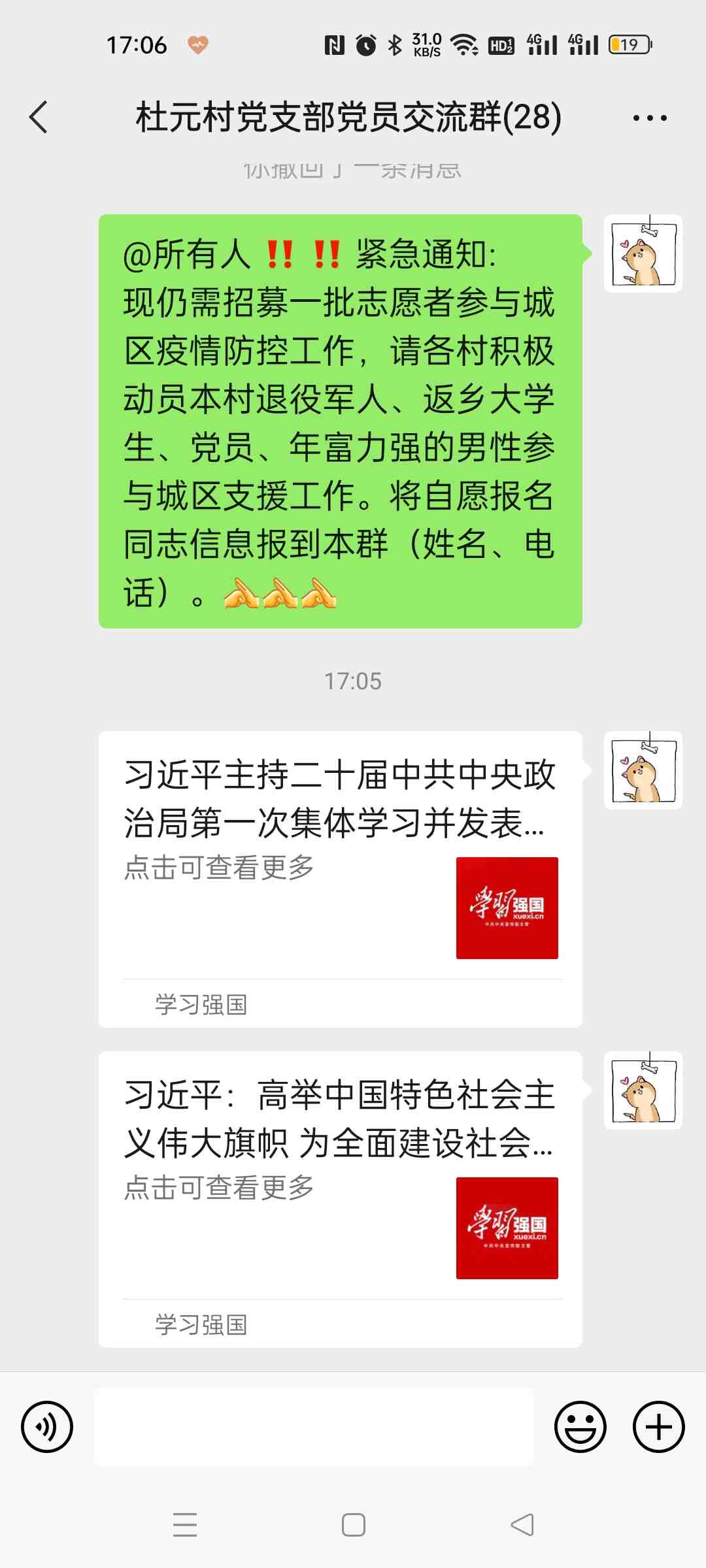706x1568 pixels.
Task: Open the plus attachment menu
Action: 658,1426
